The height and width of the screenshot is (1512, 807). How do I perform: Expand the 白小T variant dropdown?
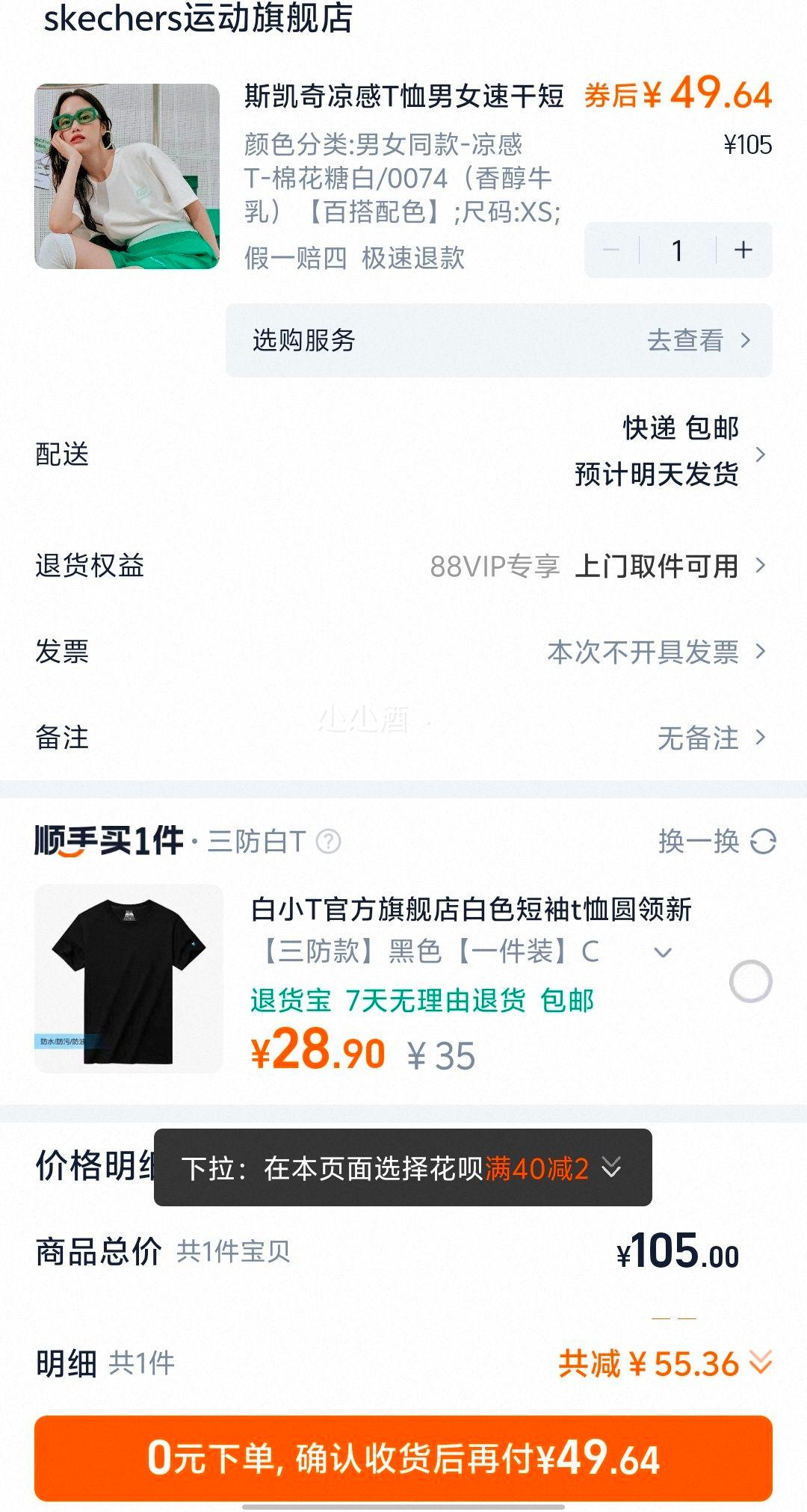click(x=663, y=952)
